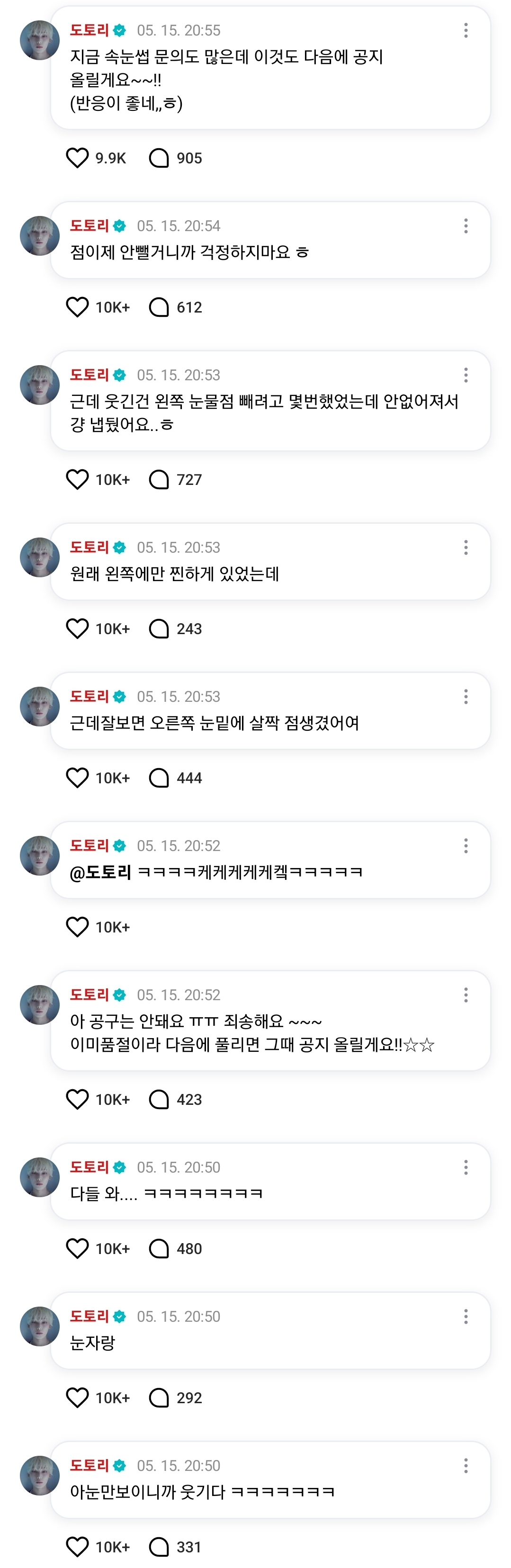Like the post saying 점이제 안뺄거니까
The width and height of the screenshot is (511, 1568).
point(77,307)
